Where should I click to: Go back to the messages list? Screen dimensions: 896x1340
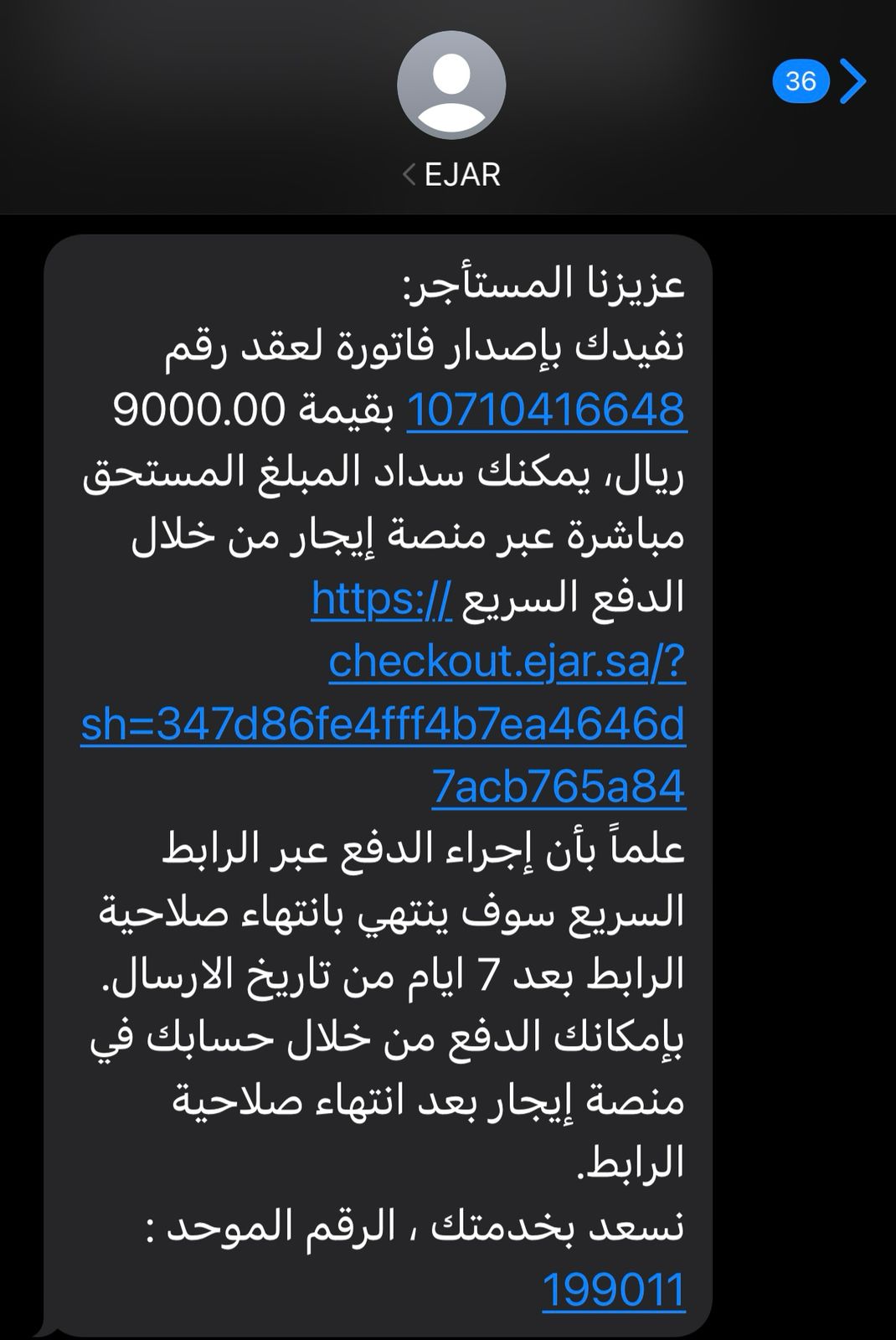(819, 81)
